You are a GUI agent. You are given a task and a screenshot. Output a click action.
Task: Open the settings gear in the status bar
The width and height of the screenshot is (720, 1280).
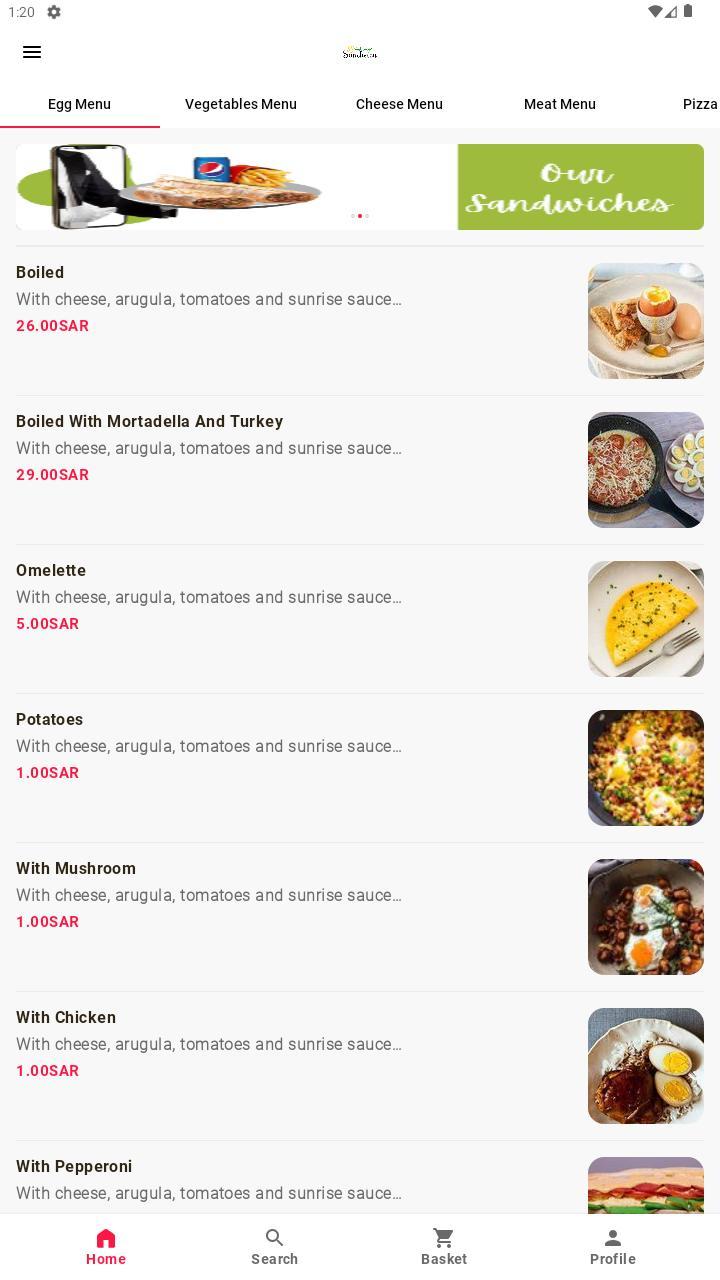pos(54,13)
